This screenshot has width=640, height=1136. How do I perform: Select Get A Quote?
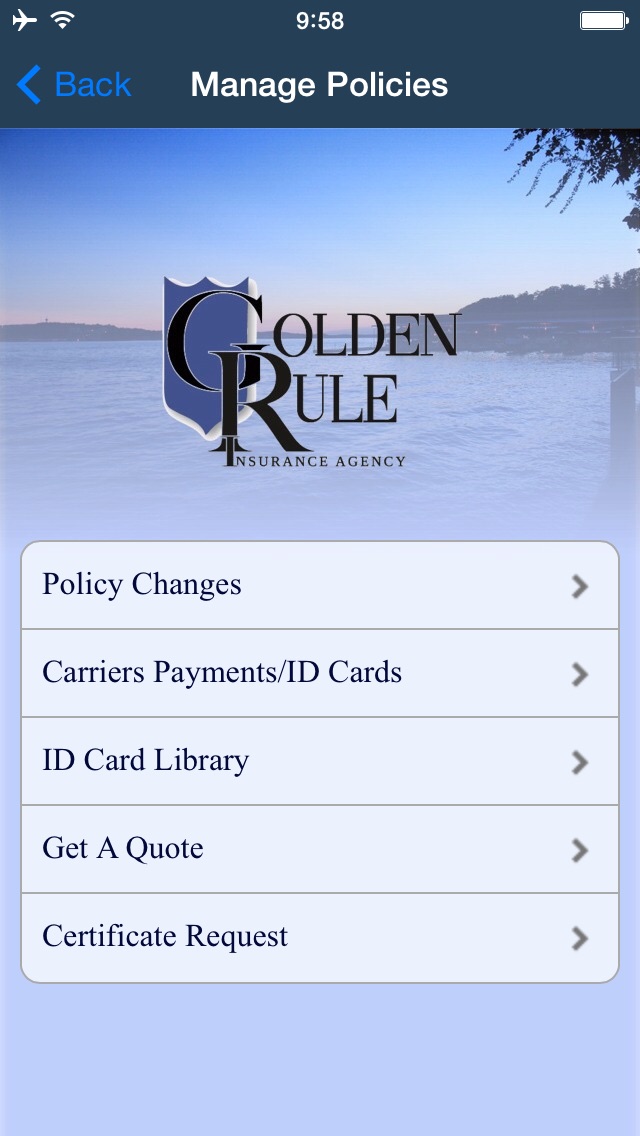pos(320,849)
